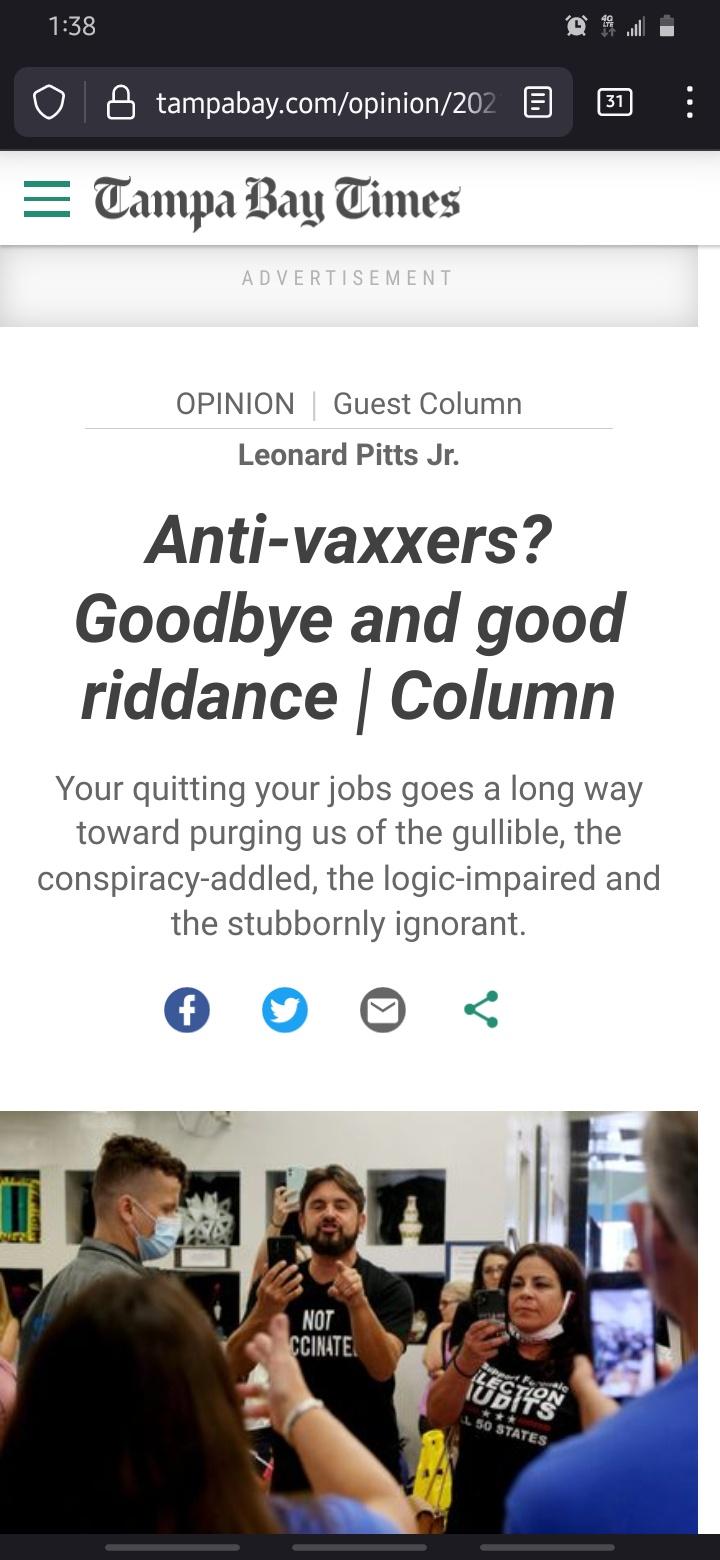This screenshot has height=1560, width=720.
Task: Send the column by email
Action: tap(383, 1010)
